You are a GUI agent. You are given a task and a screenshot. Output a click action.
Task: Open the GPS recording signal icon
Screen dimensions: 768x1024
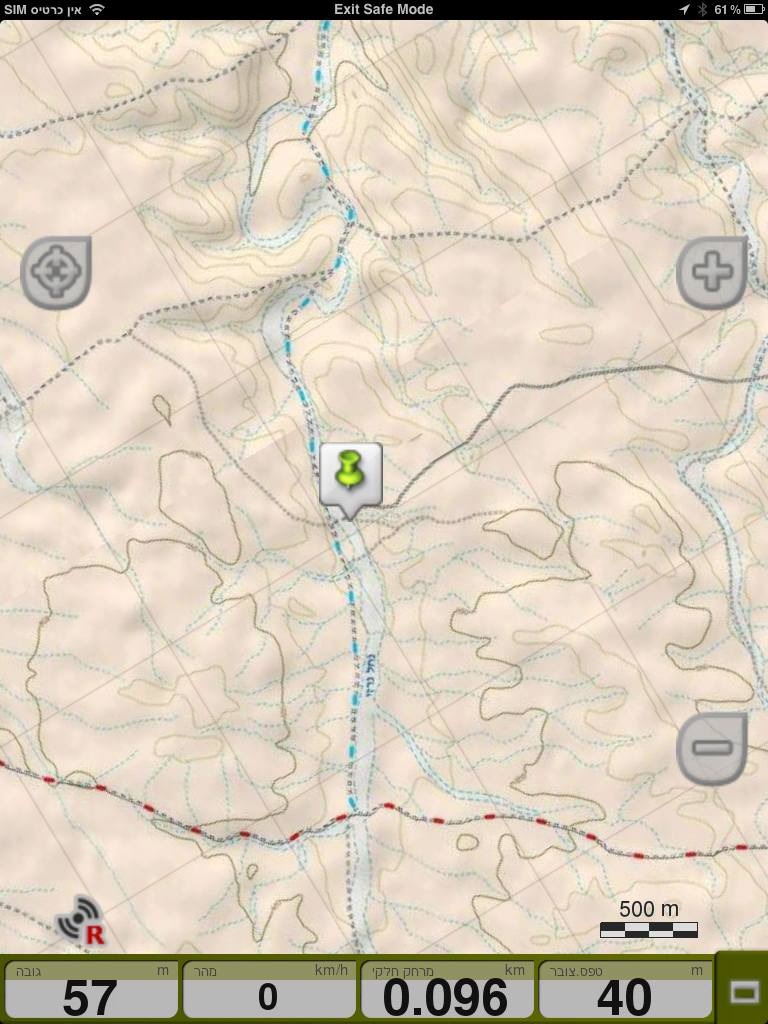pyautogui.click(x=82, y=920)
